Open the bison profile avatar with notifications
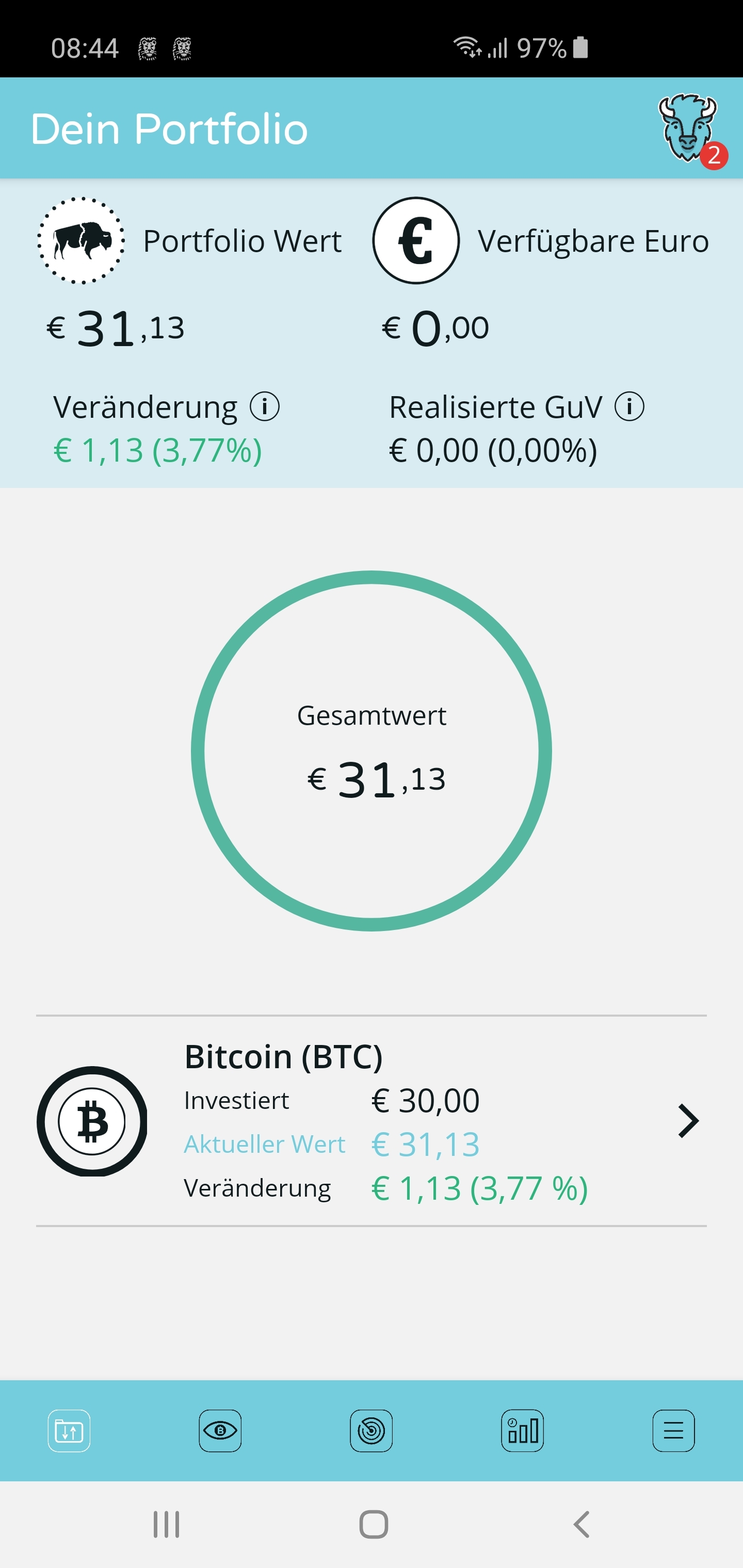The width and height of the screenshot is (743, 1568). point(688,128)
